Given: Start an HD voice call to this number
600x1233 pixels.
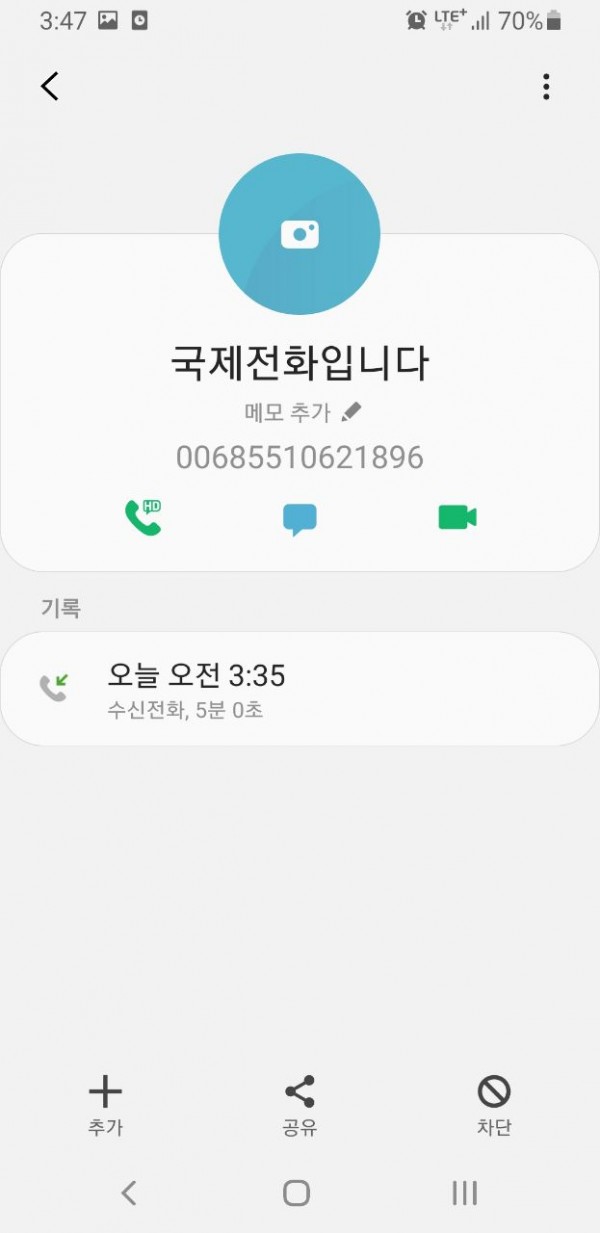Looking at the screenshot, I should click(x=143, y=517).
